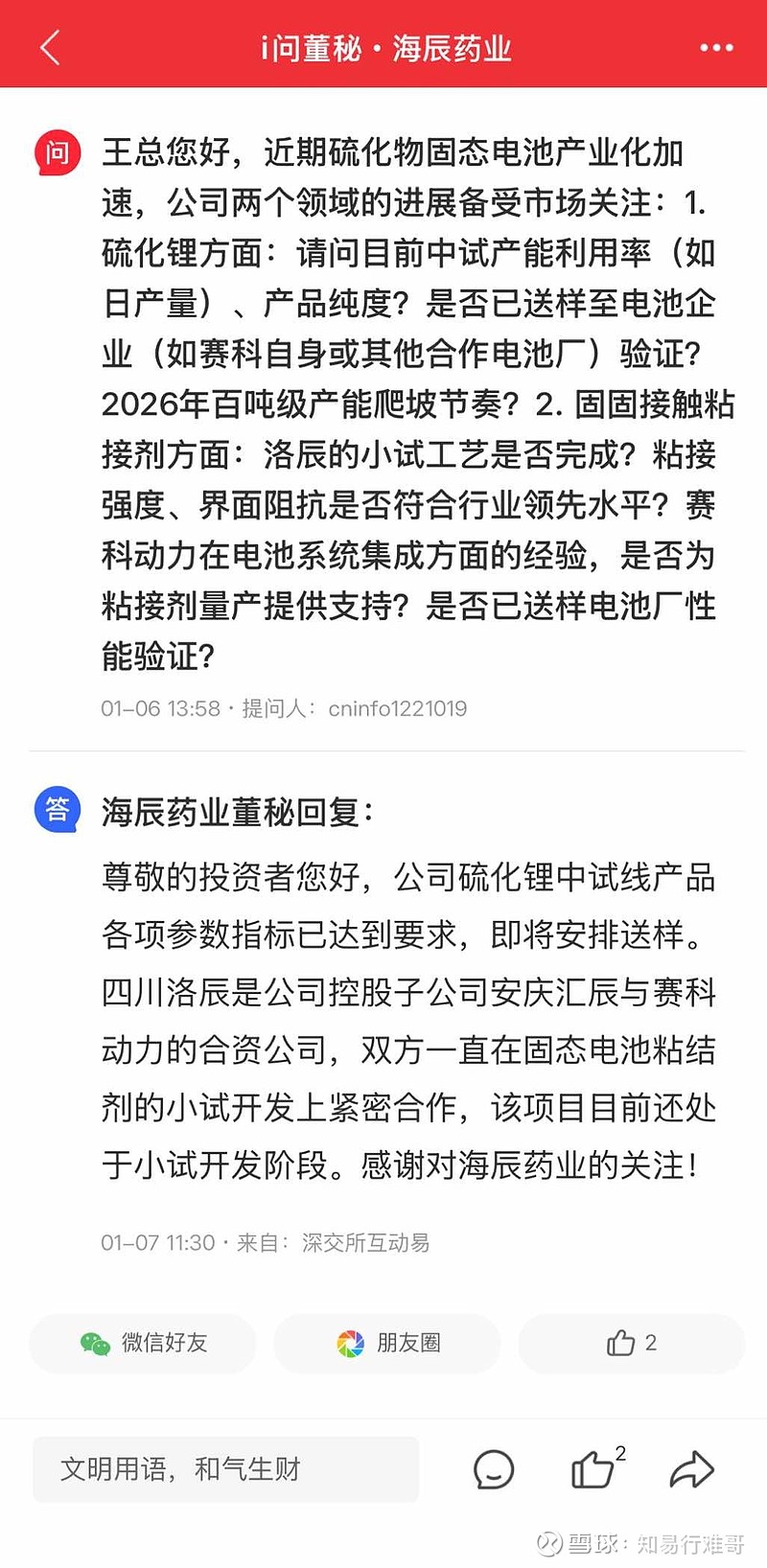Tap the blue 答 answer badge
This screenshot has height=1568, width=767.
click(57, 810)
